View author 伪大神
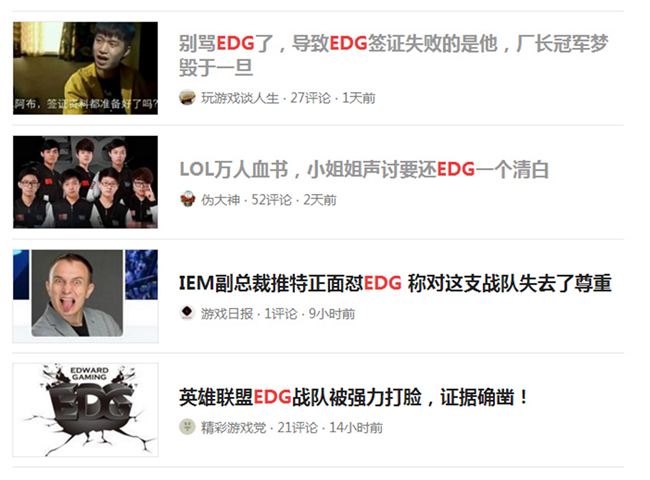Image resolution: width=650 pixels, height=480 pixels. [x=223, y=200]
